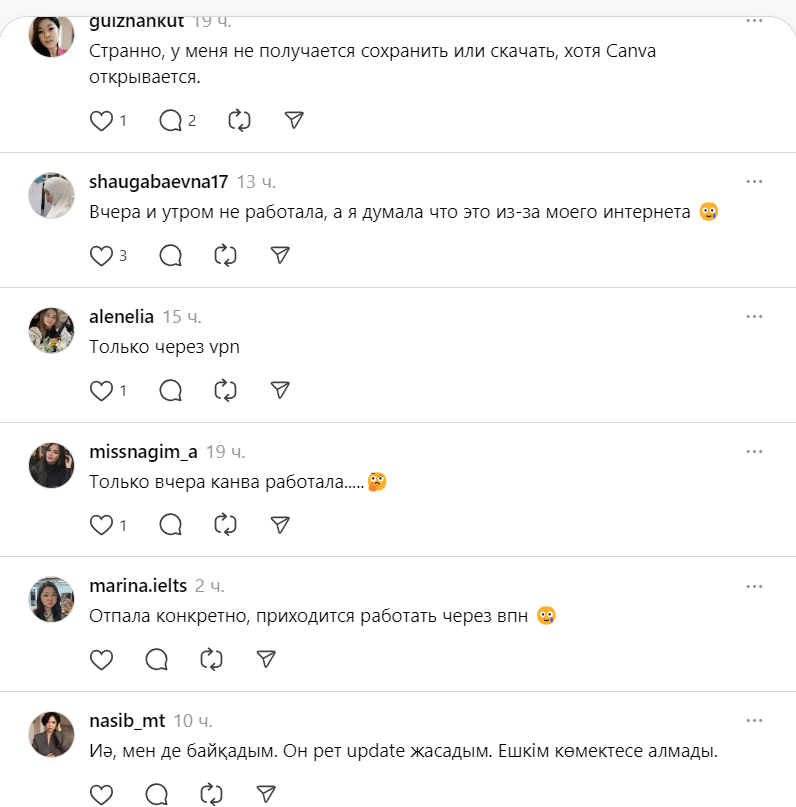This screenshot has height=807, width=796.
Task: Open shaugabaevna17's profile
Action: pyautogui.click(x=159, y=181)
